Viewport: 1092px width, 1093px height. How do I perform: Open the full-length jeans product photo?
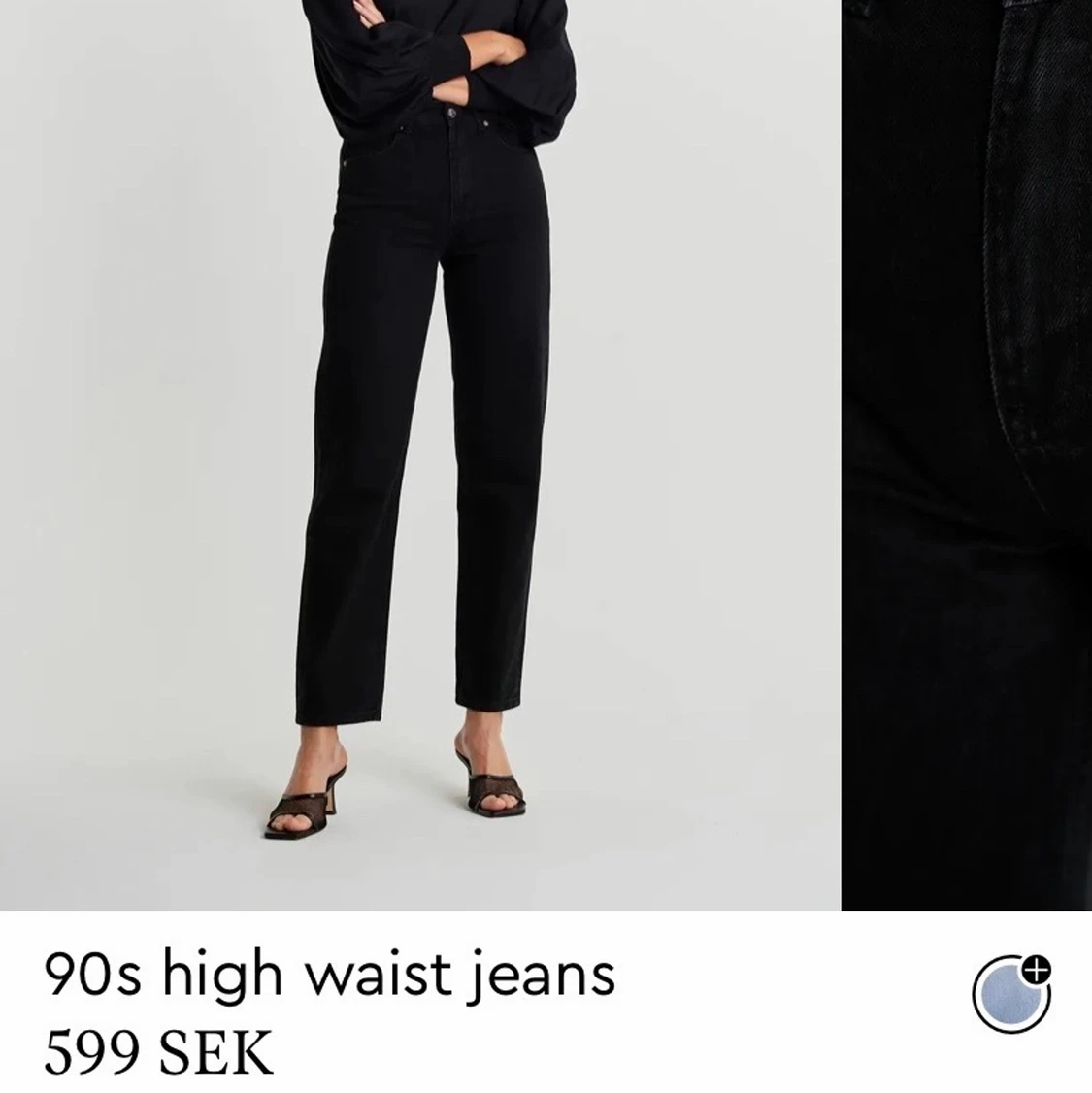419,454
